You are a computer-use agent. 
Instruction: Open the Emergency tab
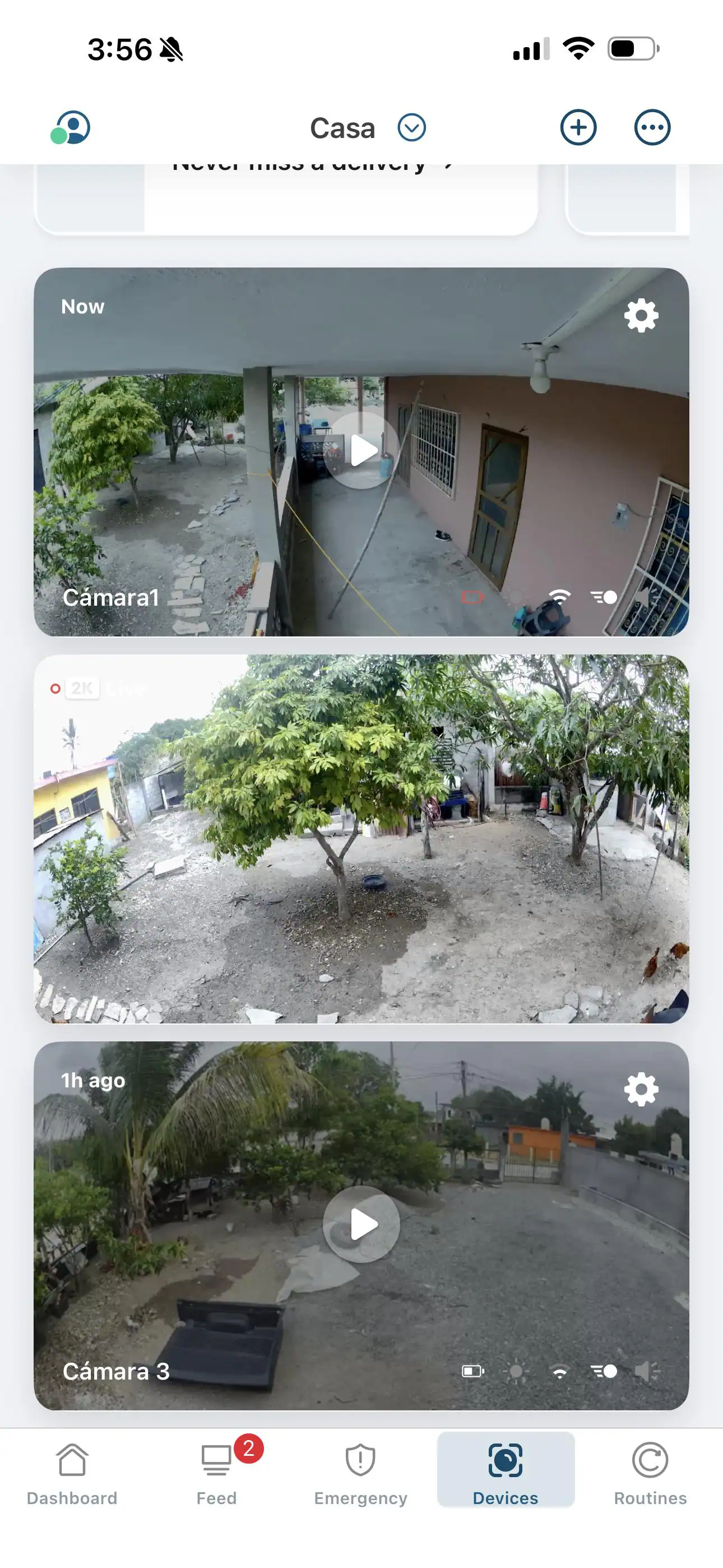(361, 1470)
